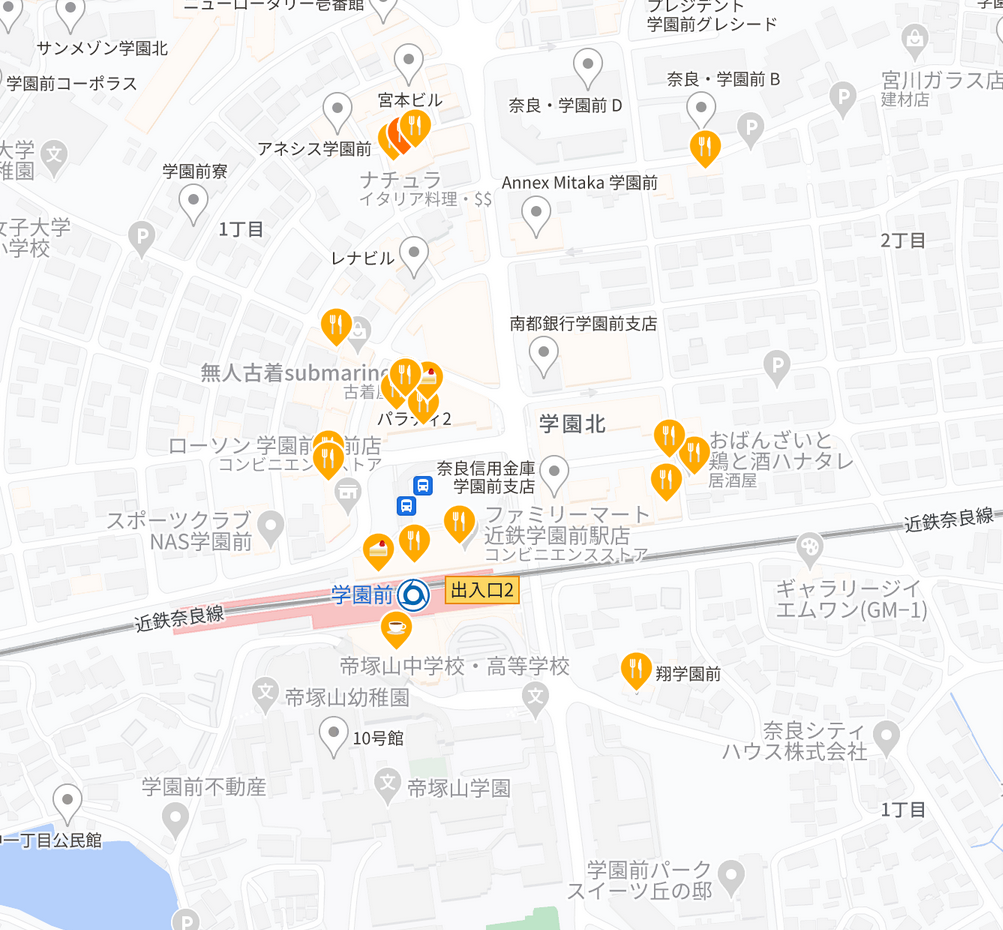Image resolution: width=1003 pixels, height=930 pixels.
Task: Open the 奈良・学園前 B marker
Action: click(x=702, y=109)
